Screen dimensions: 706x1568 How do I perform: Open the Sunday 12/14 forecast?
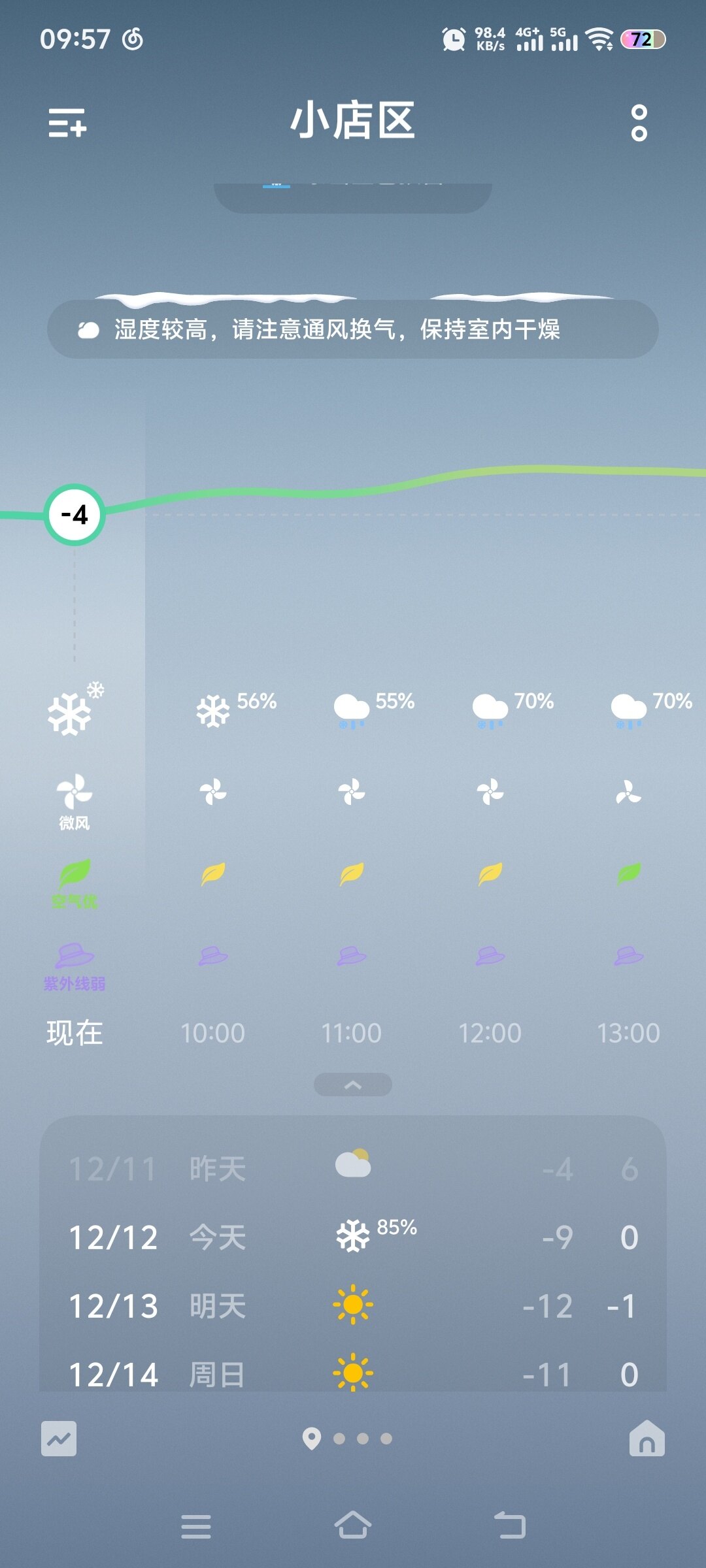352,1373
